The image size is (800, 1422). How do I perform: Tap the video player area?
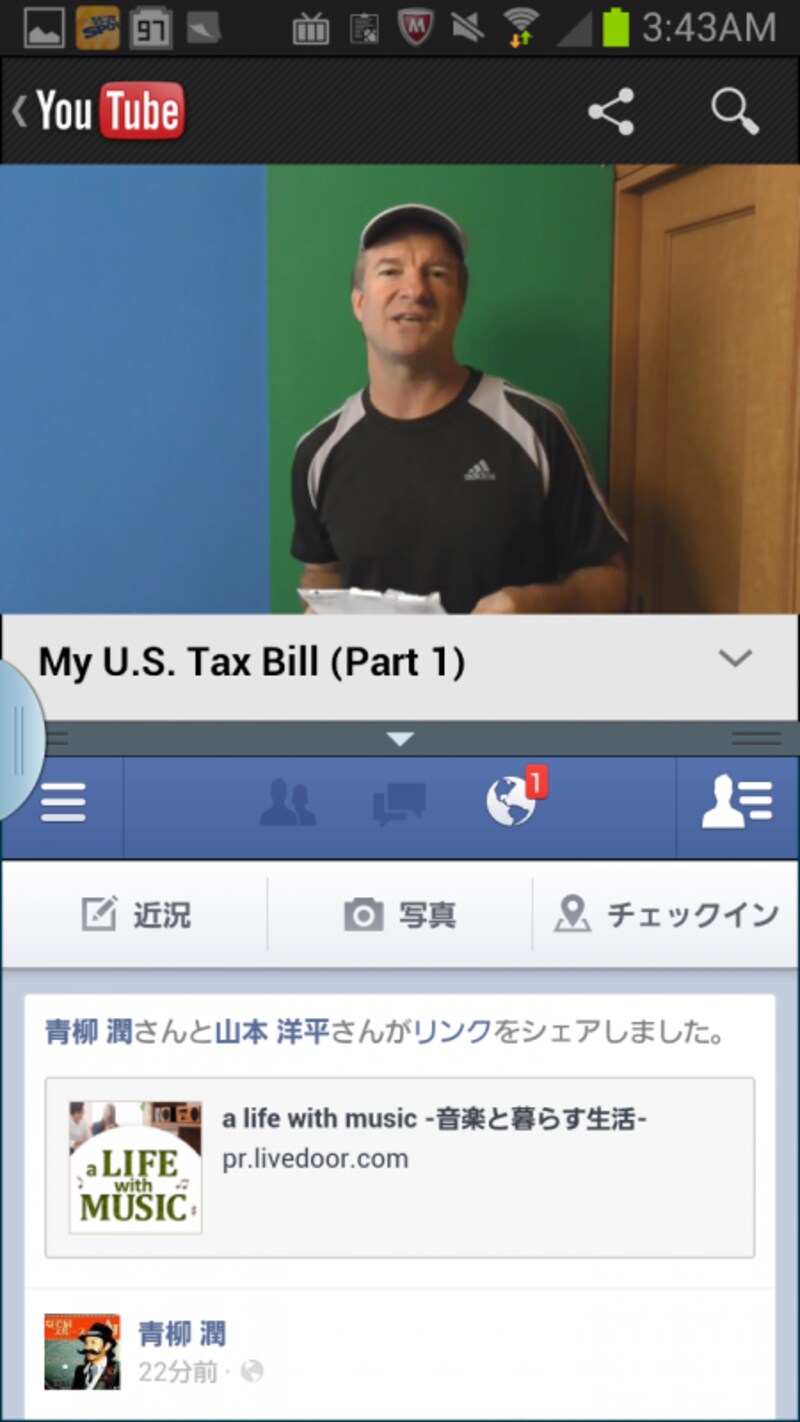click(400, 388)
